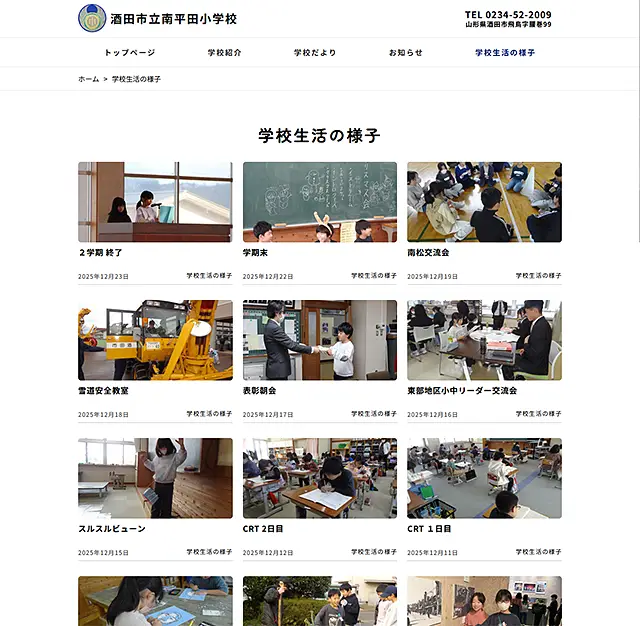View the 南松交流会 article
640x626 pixels.
pyautogui.click(x=484, y=203)
